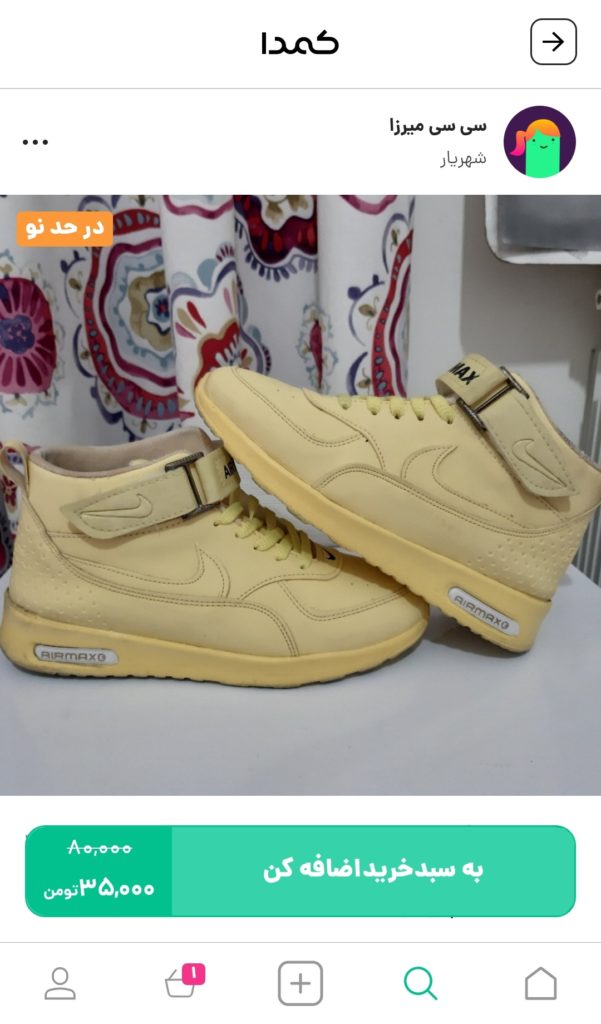Add the shoes to the cart

[373, 870]
